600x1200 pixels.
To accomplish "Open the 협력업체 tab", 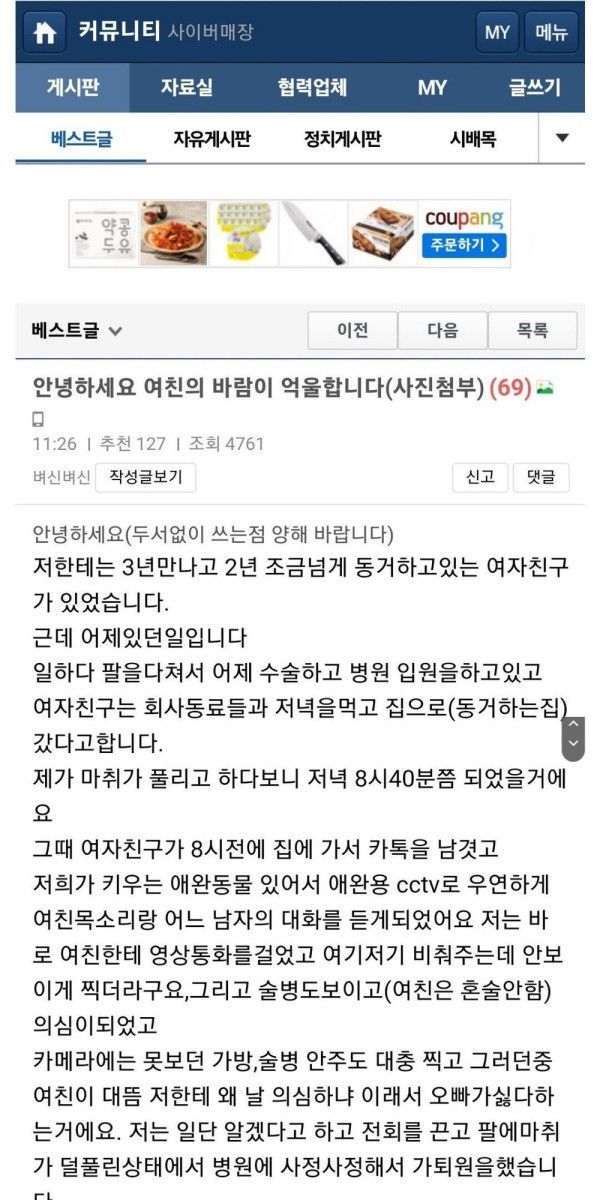I will point(312,88).
